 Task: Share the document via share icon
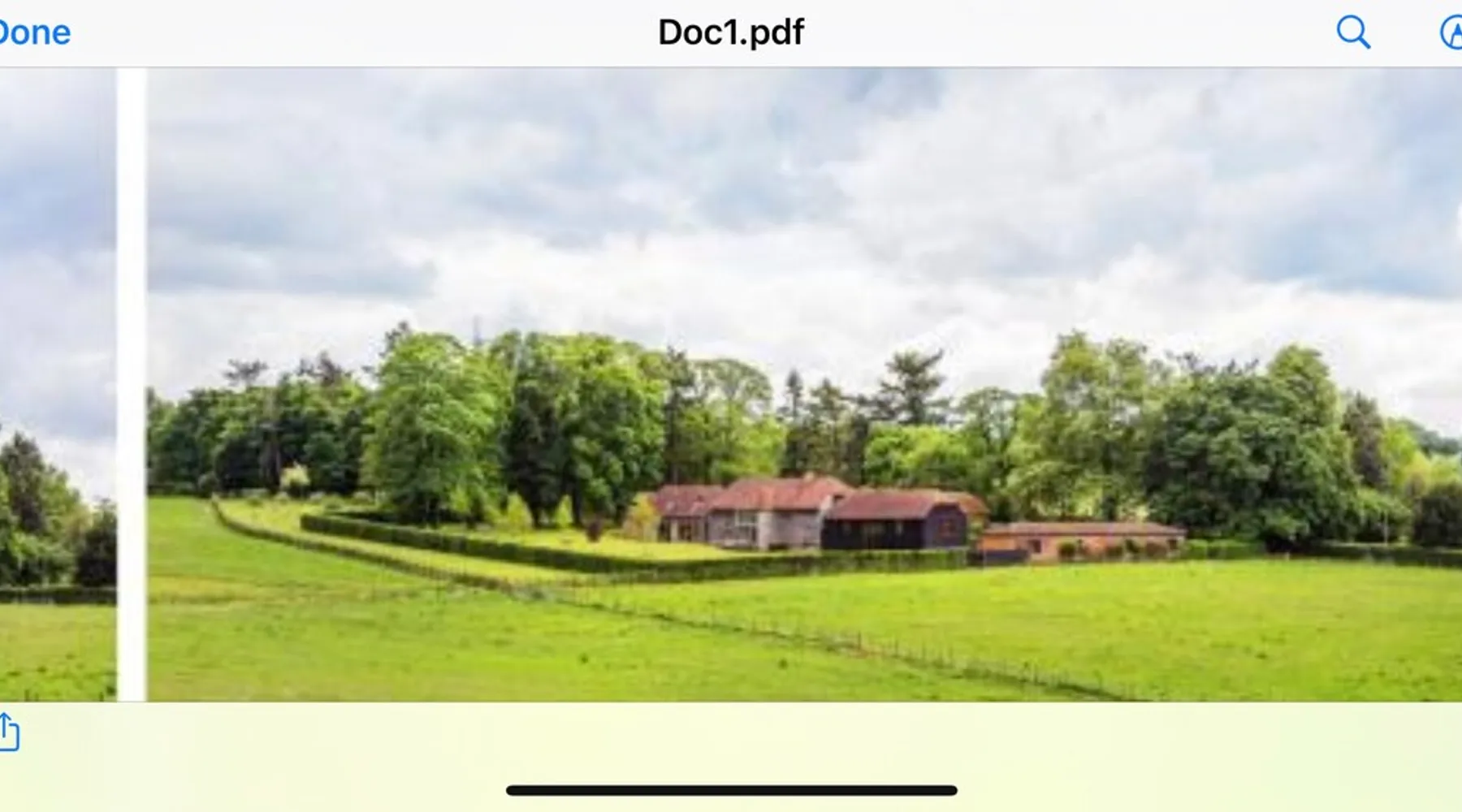[x=9, y=732]
